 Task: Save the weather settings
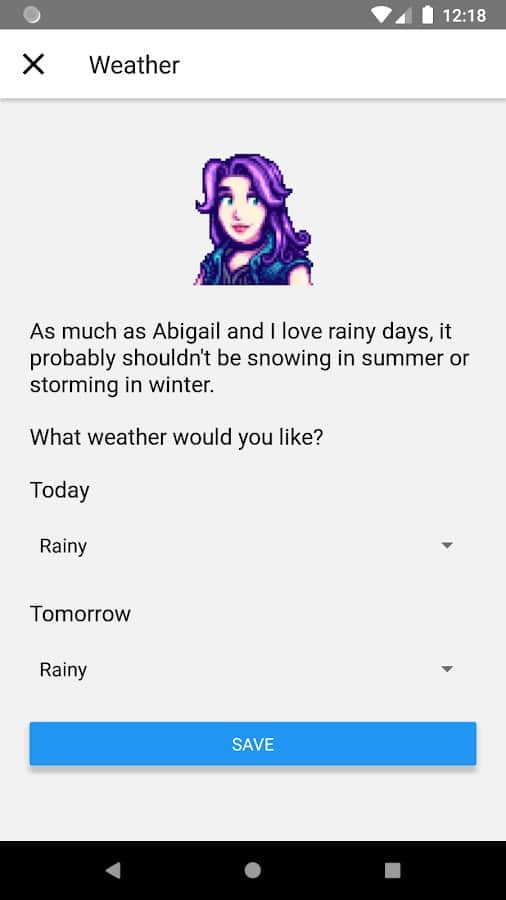click(x=252, y=744)
